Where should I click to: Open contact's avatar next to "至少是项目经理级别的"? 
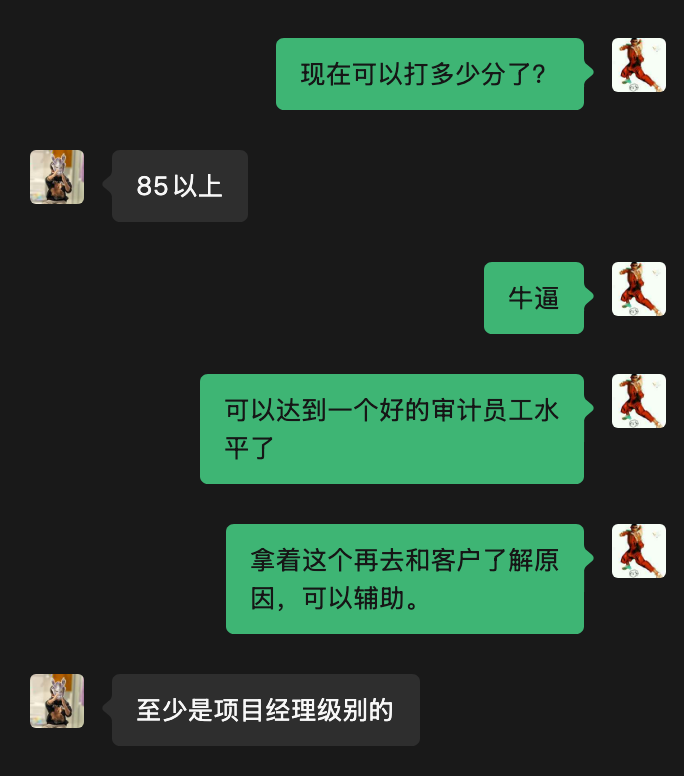(x=57, y=701)
